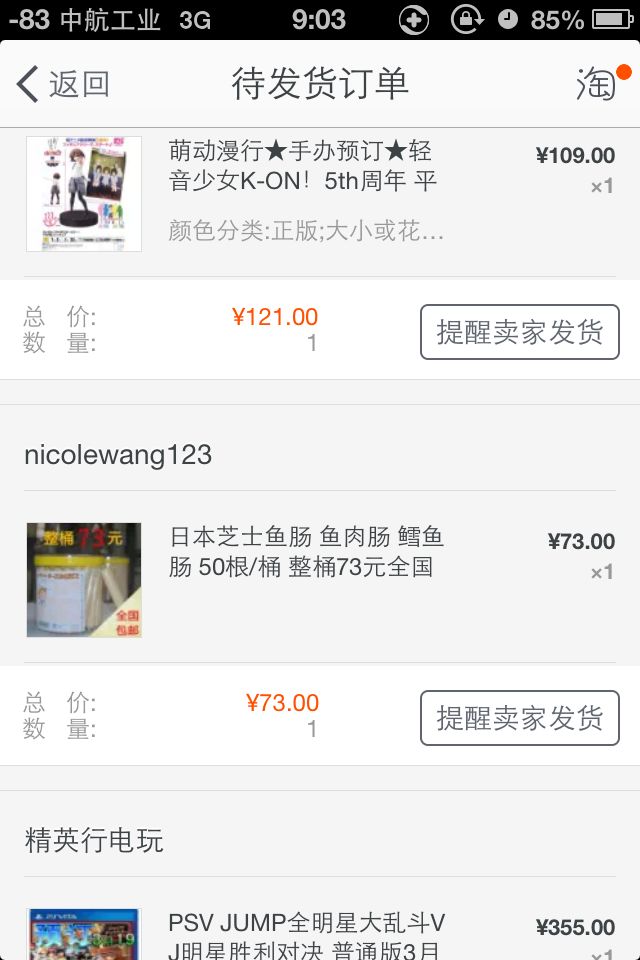Visit seller nicolewang123's shop
This screenshot has height=960, width=640.
pyautogui.click(x=118, y=455)
